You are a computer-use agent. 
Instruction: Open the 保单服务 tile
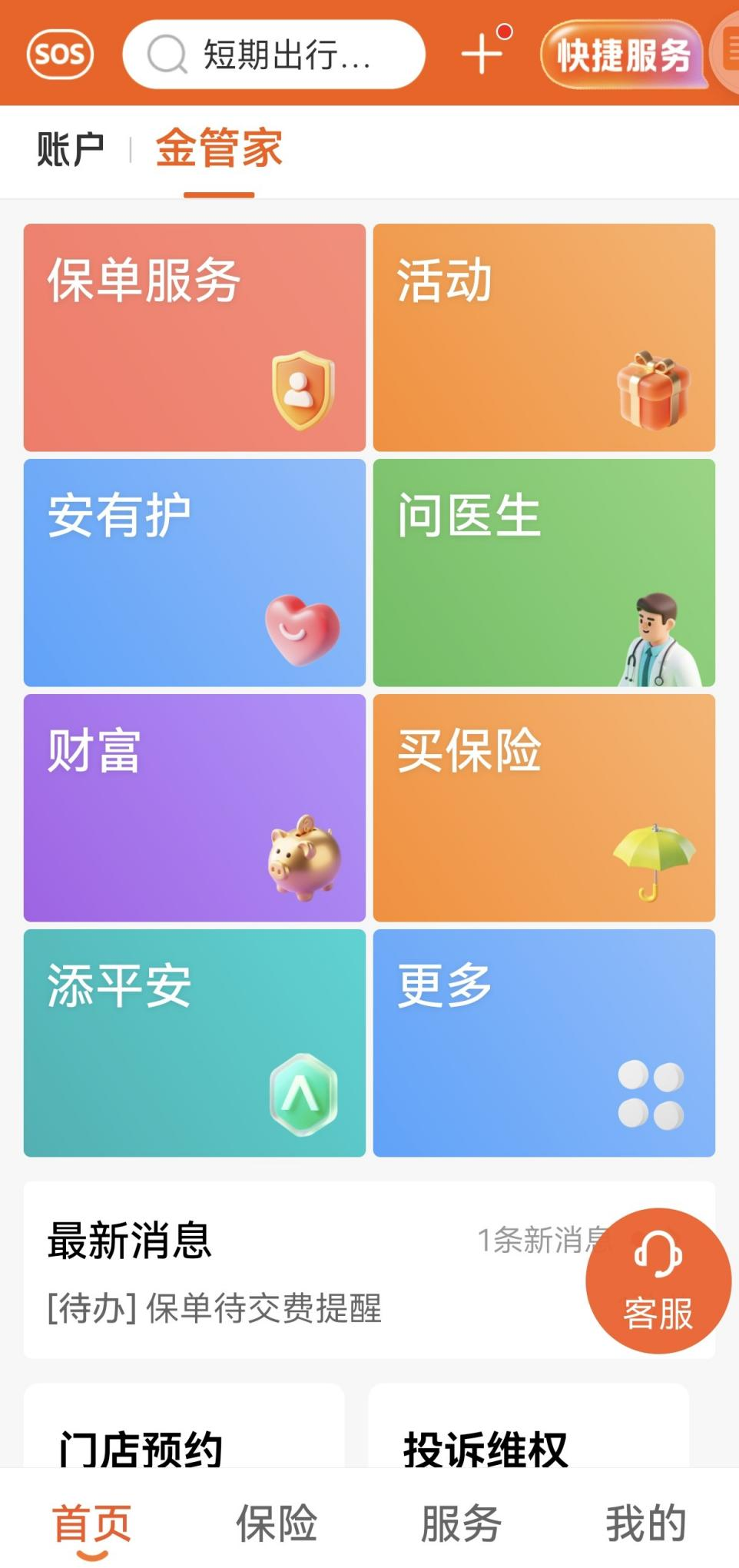[x=194, y=337]
